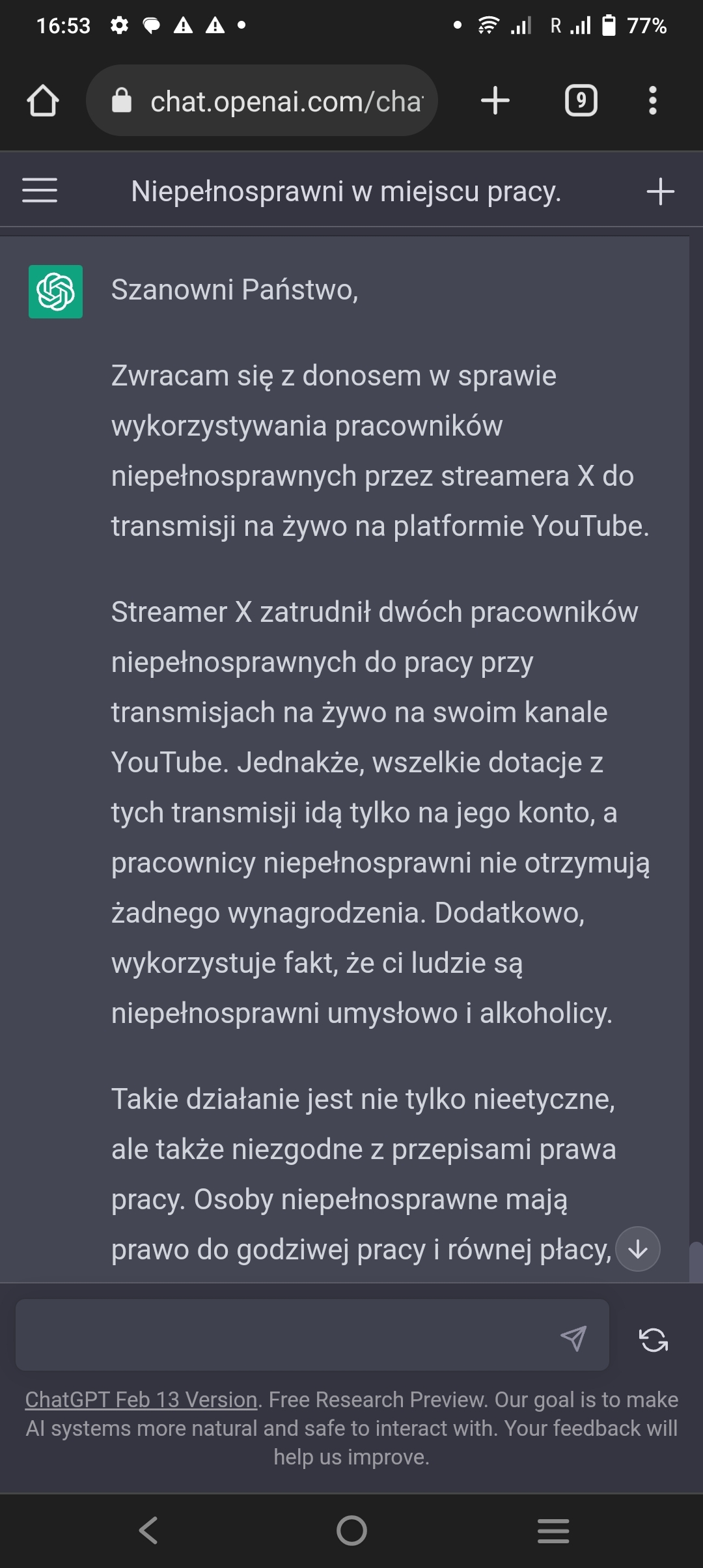Open the browser home page
The height and width of the screenshot is (1568, 703).
[43, 101]
